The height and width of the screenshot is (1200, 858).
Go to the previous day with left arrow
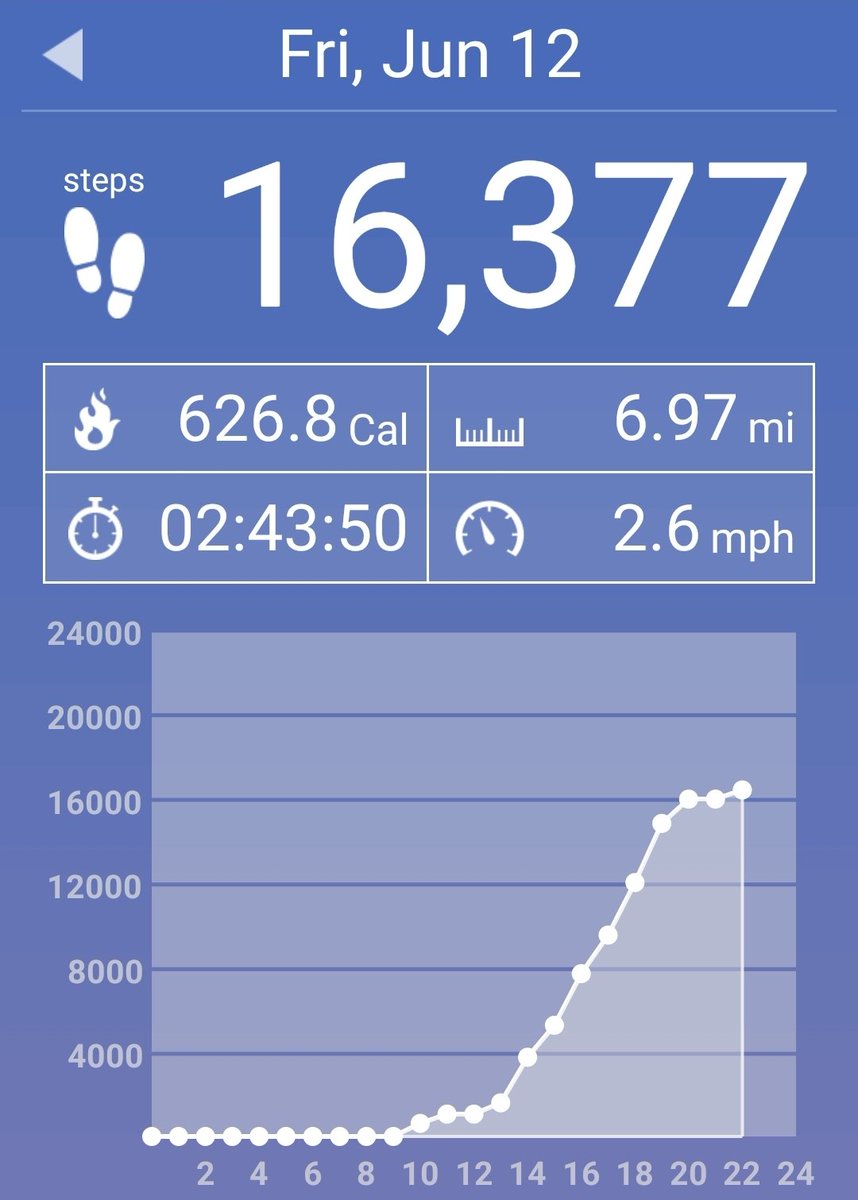pyautogui.click(x=63, y=55)
